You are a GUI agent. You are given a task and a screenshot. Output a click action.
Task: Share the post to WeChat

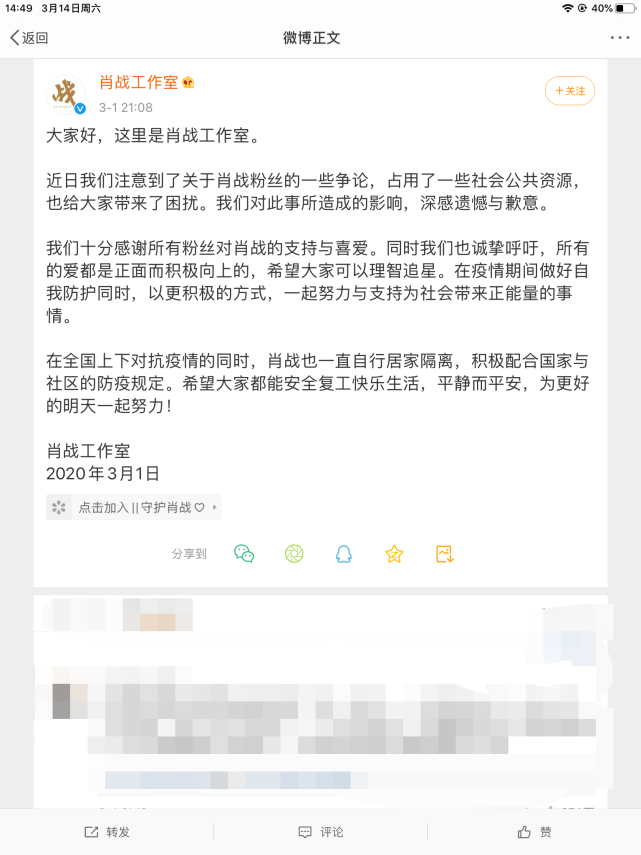pyautogui.click(x=244, y=554)
